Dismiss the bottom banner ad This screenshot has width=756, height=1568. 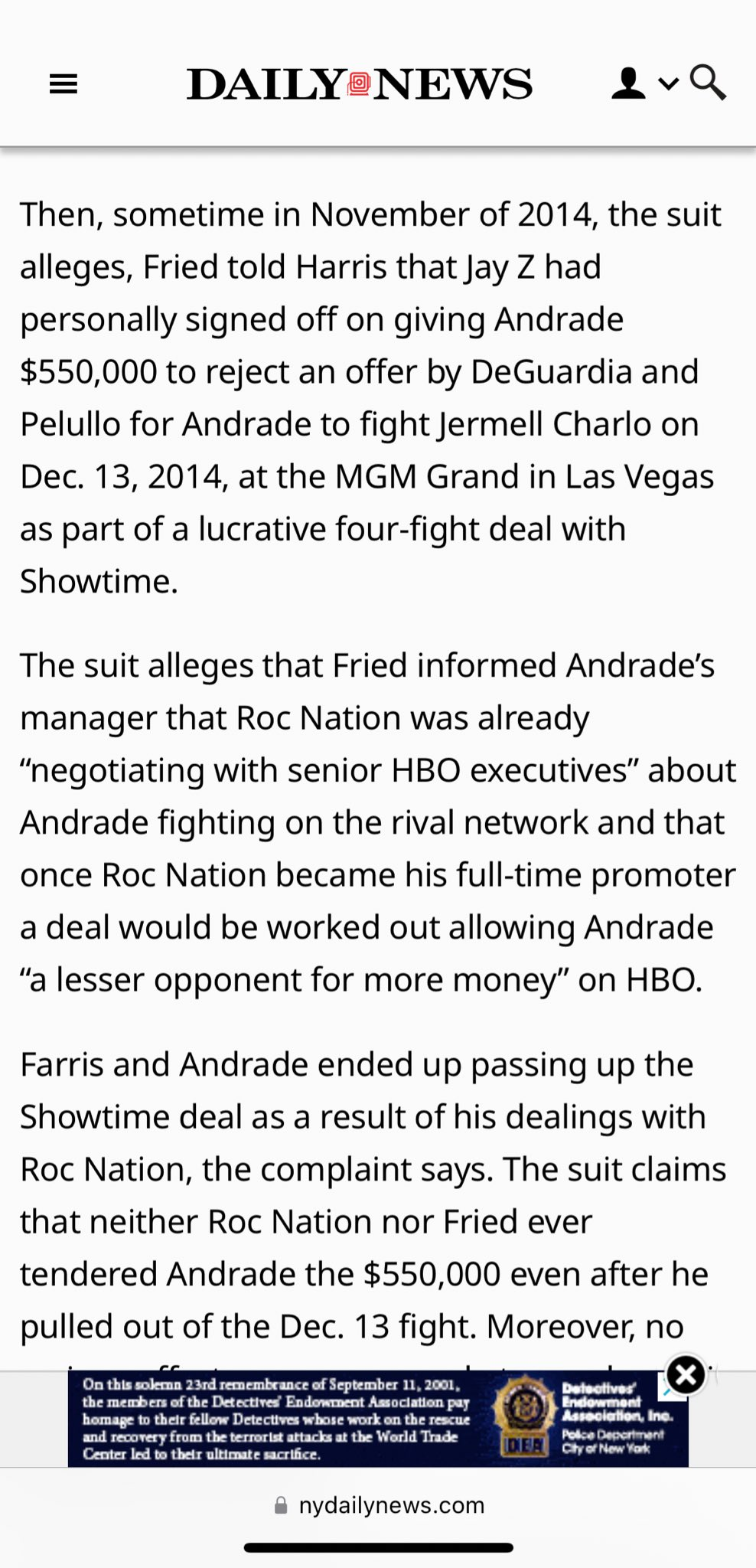[686, 1374]
